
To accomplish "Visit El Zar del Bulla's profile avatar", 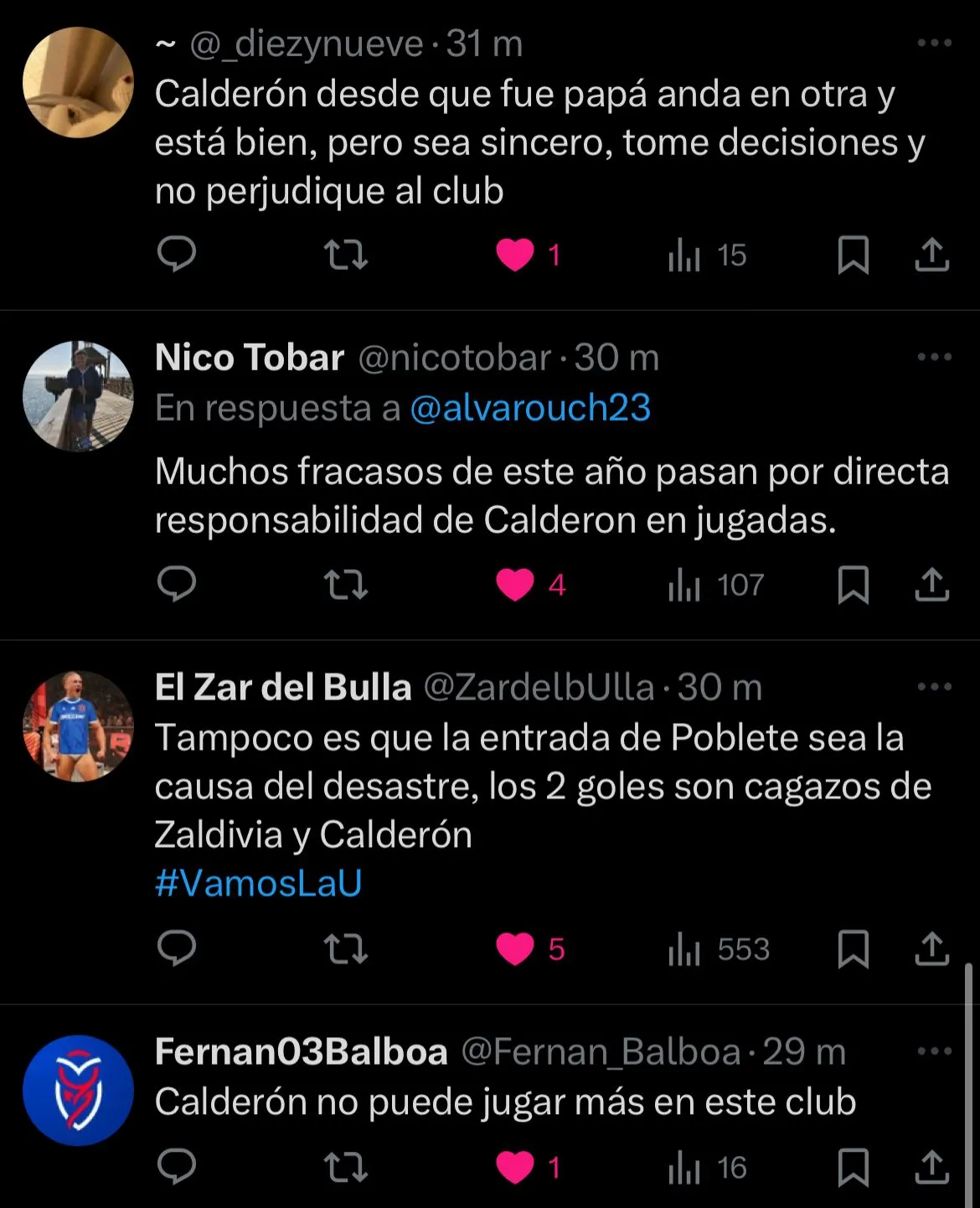I will [78, 726].
